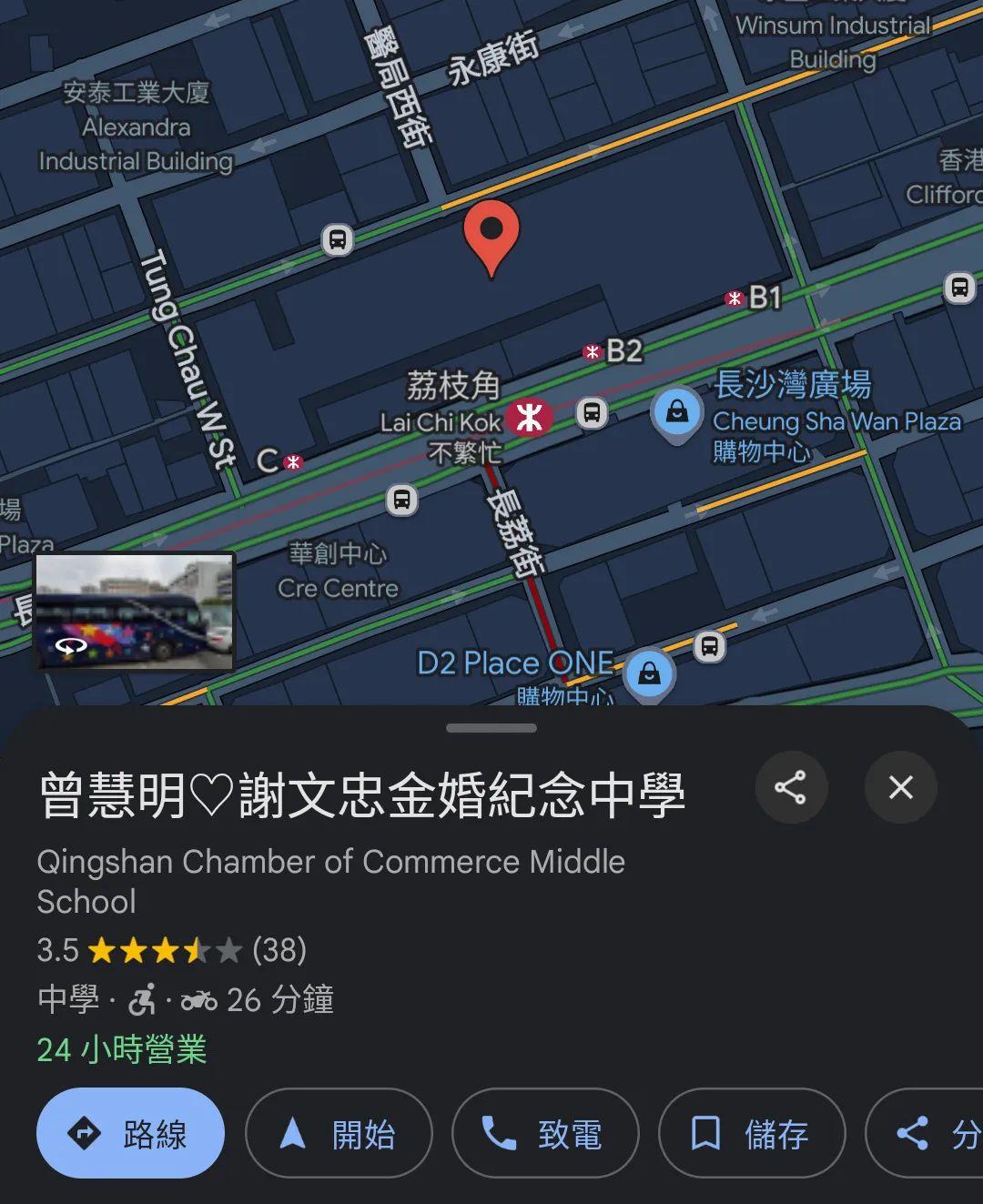Image resolution: width=983 pixels, height=1204 pixels.
Task: Click the 24 小時營業 hours text
Action: click(x=121, y=1050)
